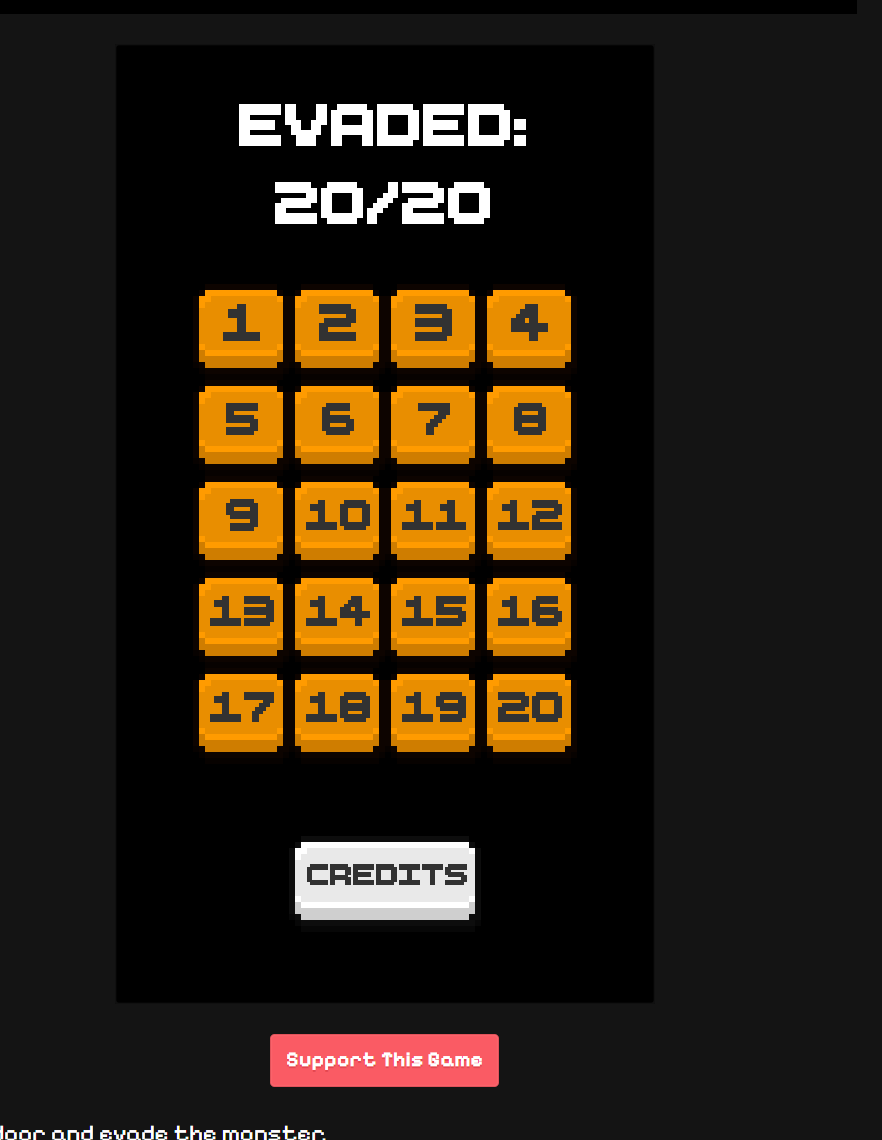
Task: Start level 17
Action: pyautogui.click(x=241, y=710)
